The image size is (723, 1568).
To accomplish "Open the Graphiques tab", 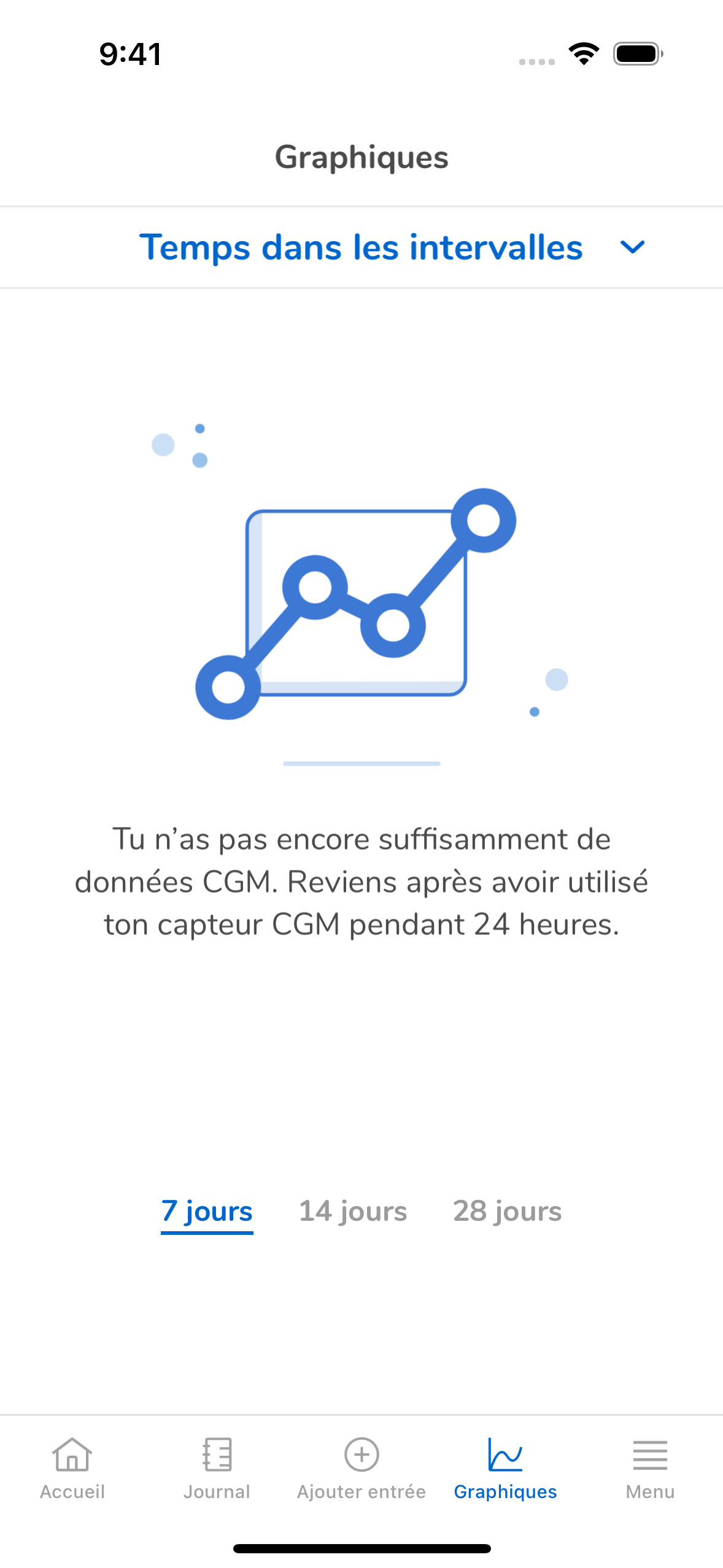I will (x=505, y=1468).
